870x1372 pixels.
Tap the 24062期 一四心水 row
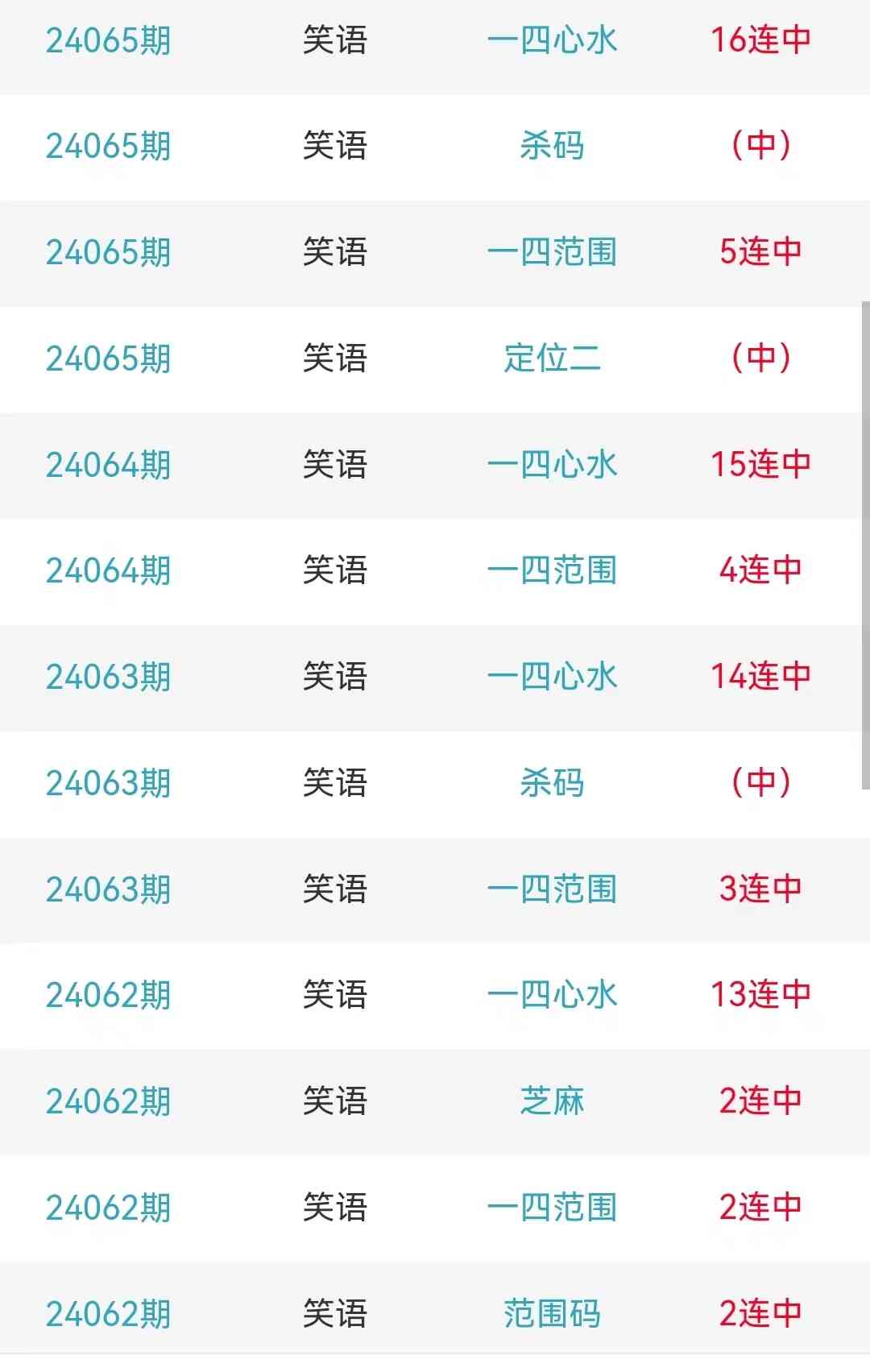[552, 995]
